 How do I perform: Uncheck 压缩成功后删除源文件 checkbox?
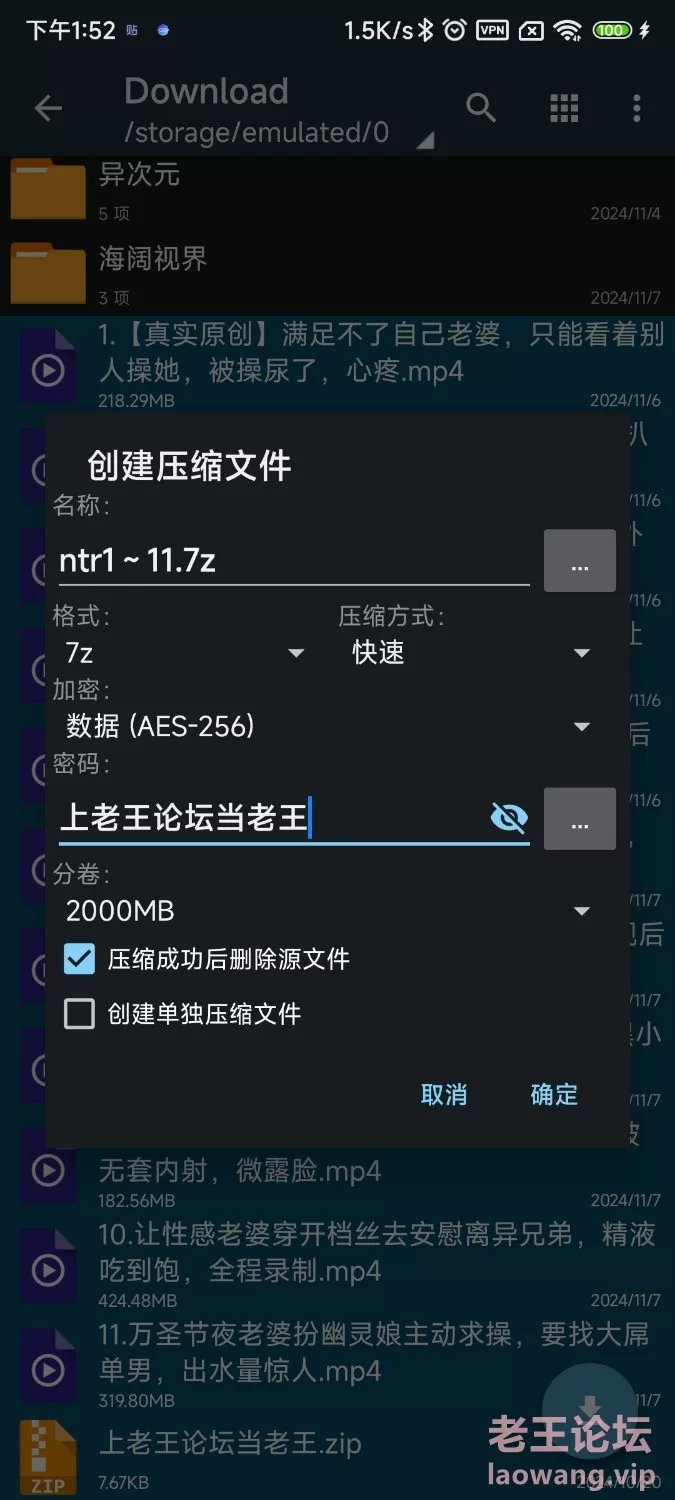[79, 959]
